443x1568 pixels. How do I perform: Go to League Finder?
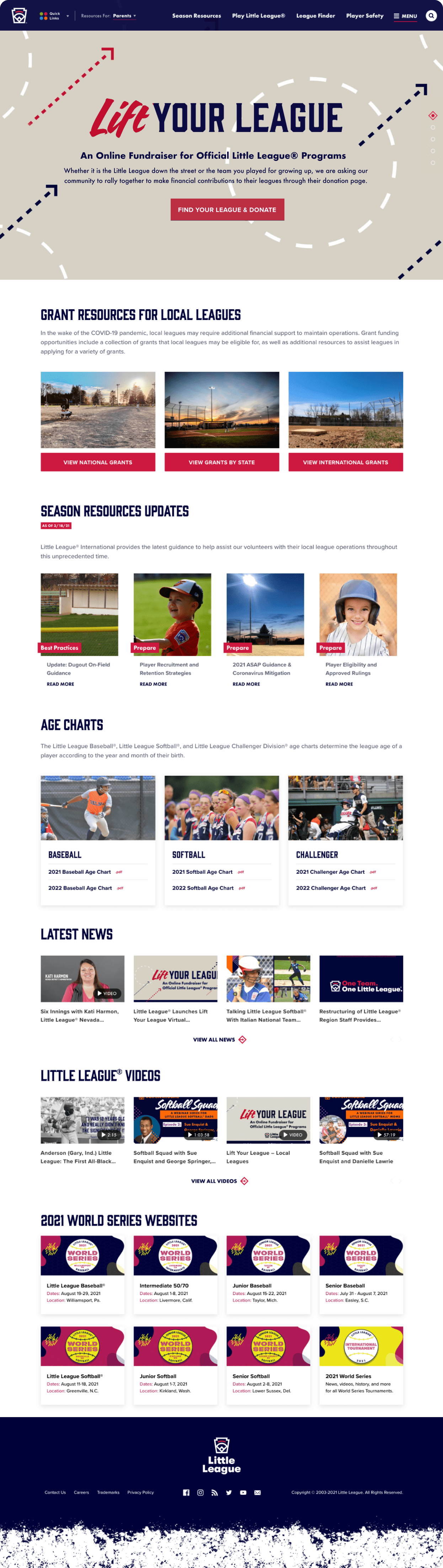pos(315,16)
